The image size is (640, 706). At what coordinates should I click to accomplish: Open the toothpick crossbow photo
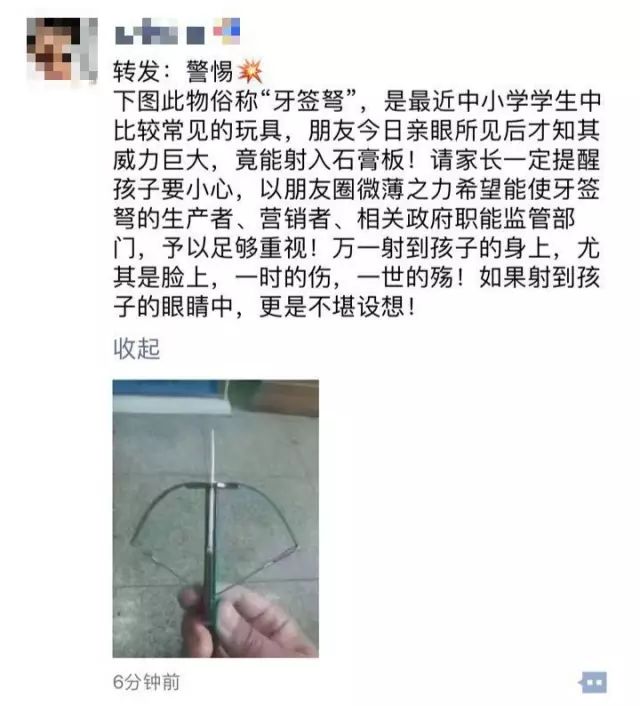click(215, 518)
